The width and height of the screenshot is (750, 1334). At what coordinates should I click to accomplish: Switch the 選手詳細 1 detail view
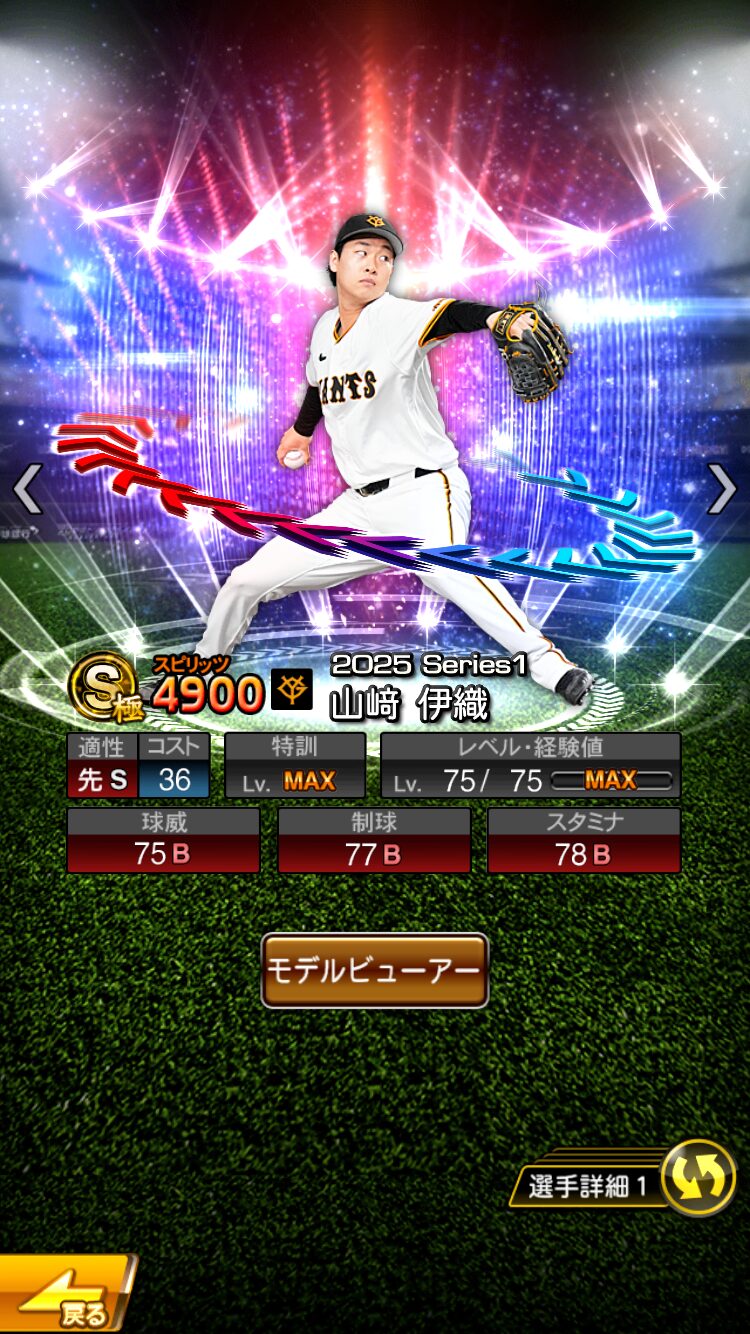tap(697, 1178)
